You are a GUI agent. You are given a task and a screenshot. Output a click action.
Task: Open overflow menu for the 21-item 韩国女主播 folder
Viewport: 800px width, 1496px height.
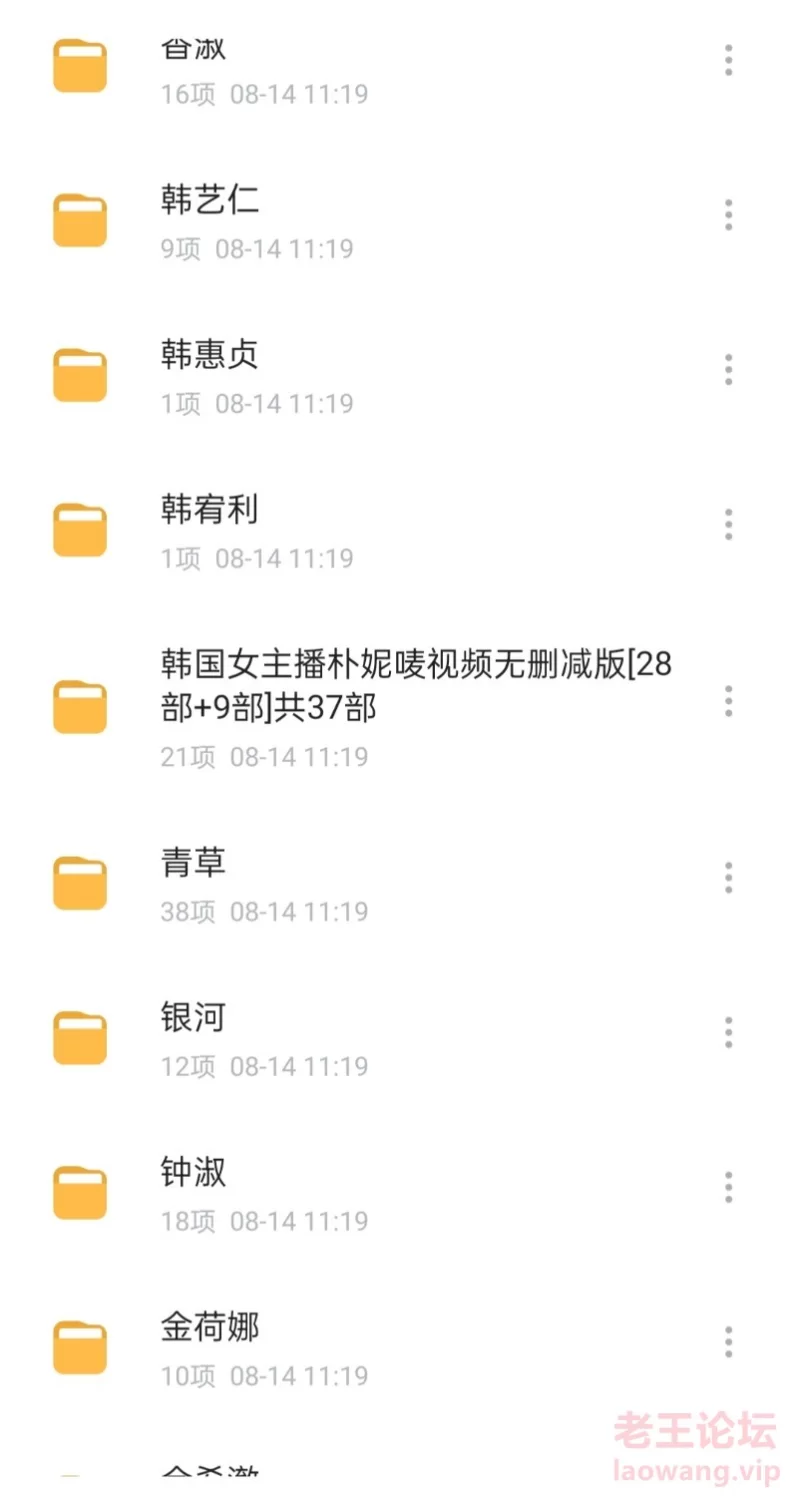[728, 701]
